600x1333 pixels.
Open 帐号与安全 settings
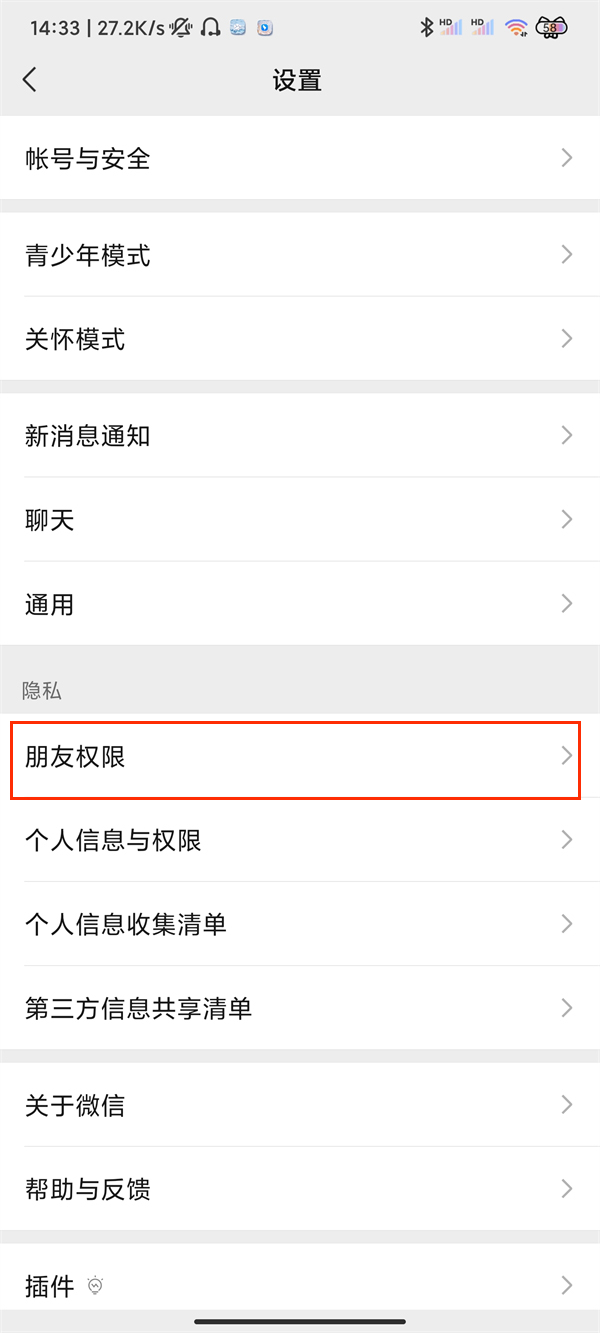tap(300, 158)
